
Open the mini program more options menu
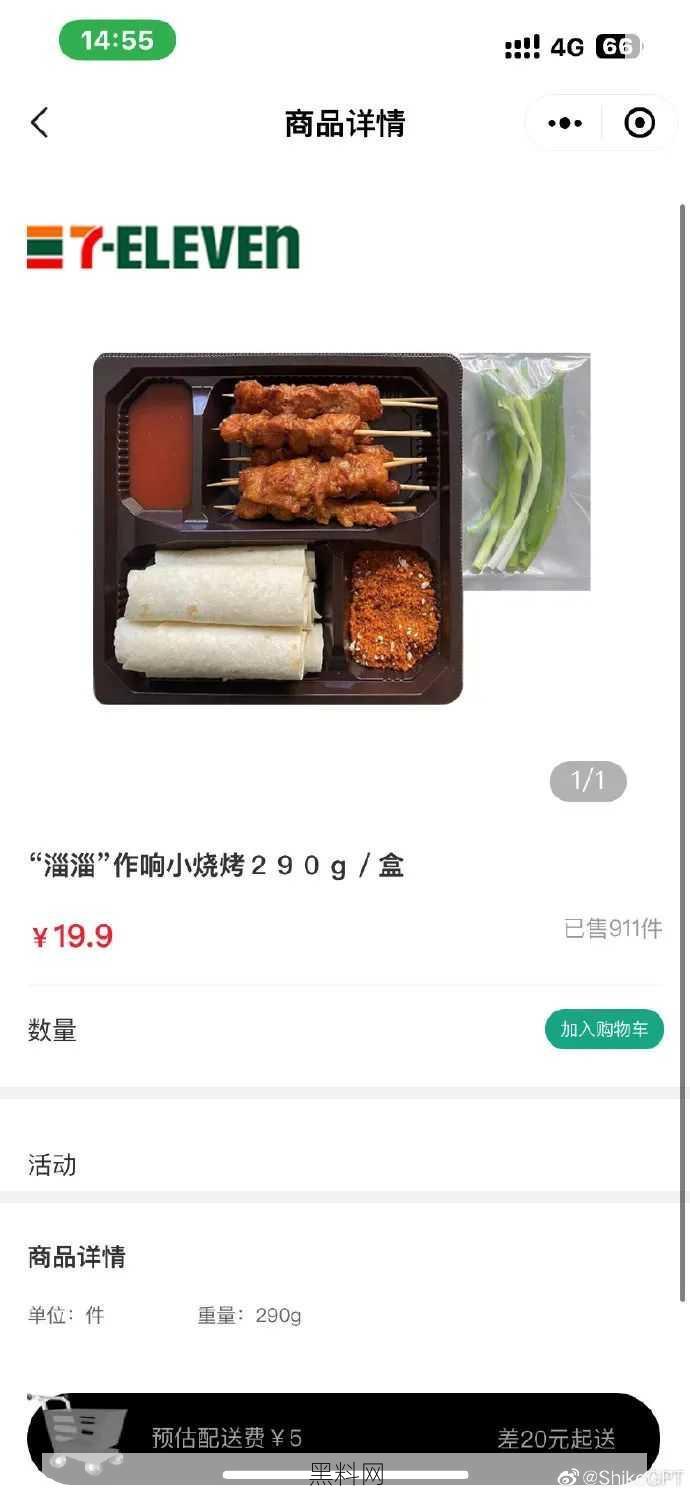pyautogui.click(x=565, y=123)
